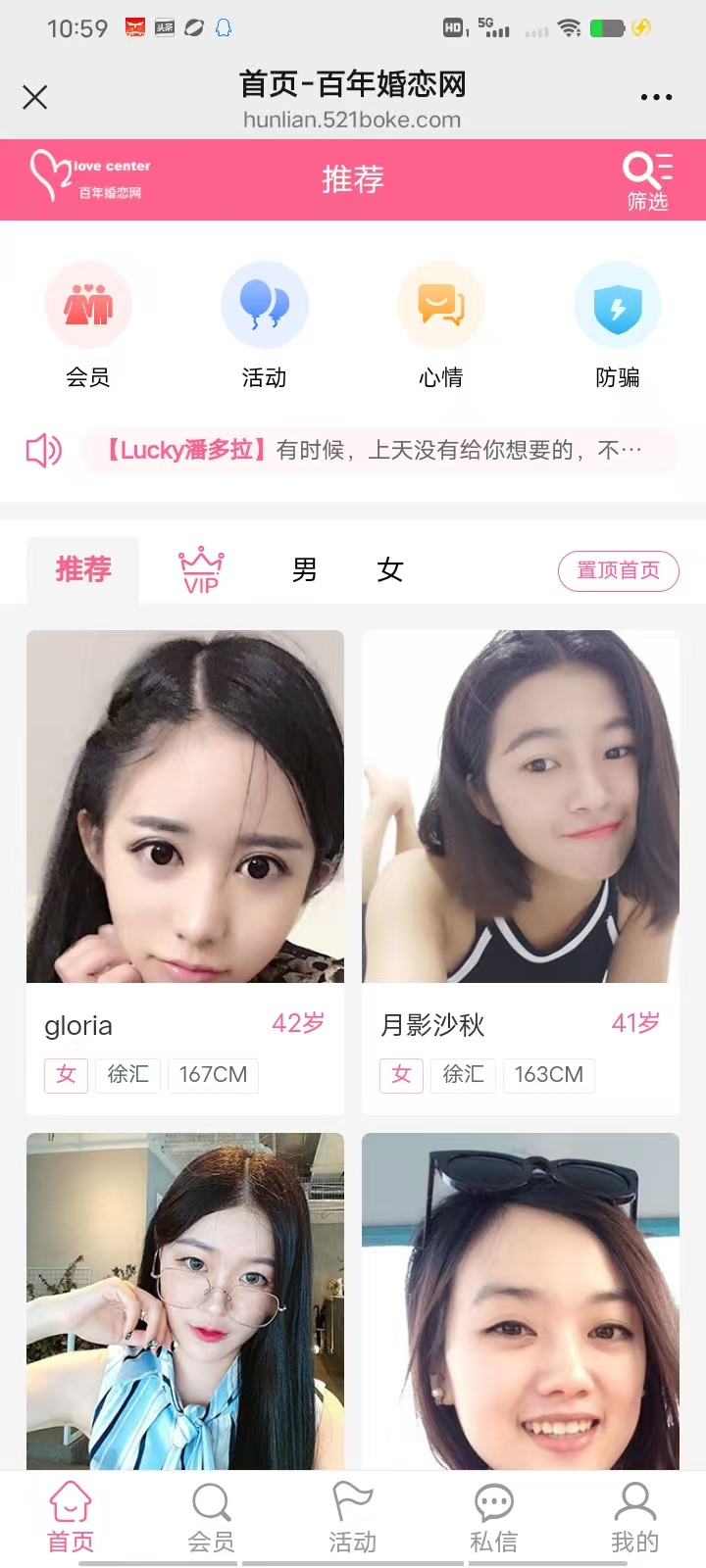
Task: Switch to the 我的 profile tab
Action: tap(635, 1519)
